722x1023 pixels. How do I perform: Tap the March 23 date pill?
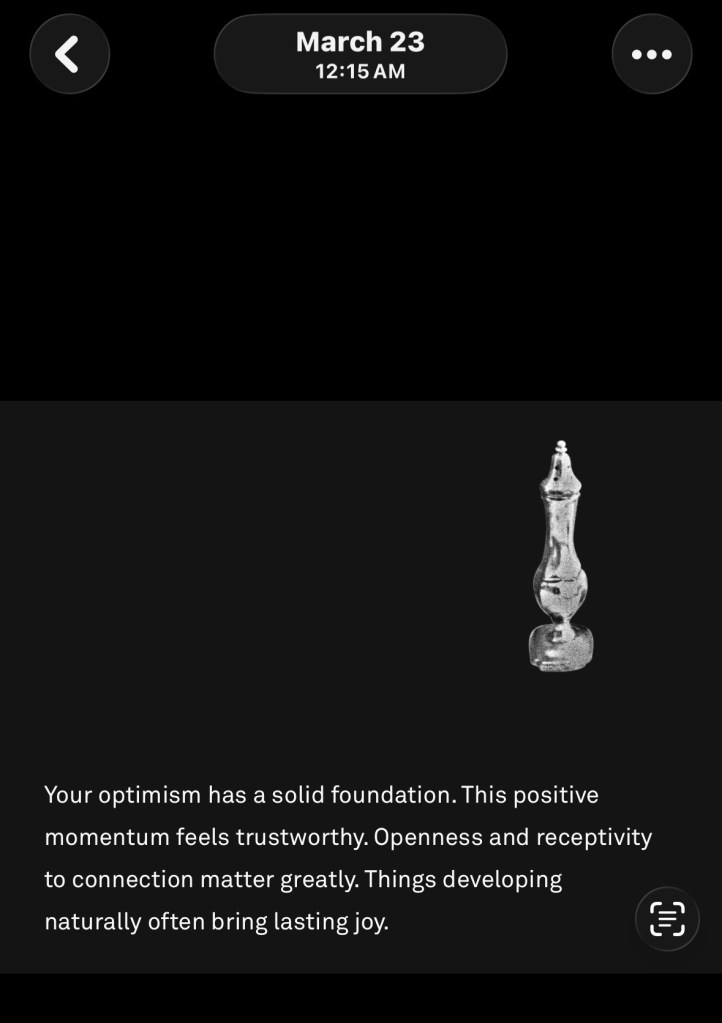tap(360, 54)
